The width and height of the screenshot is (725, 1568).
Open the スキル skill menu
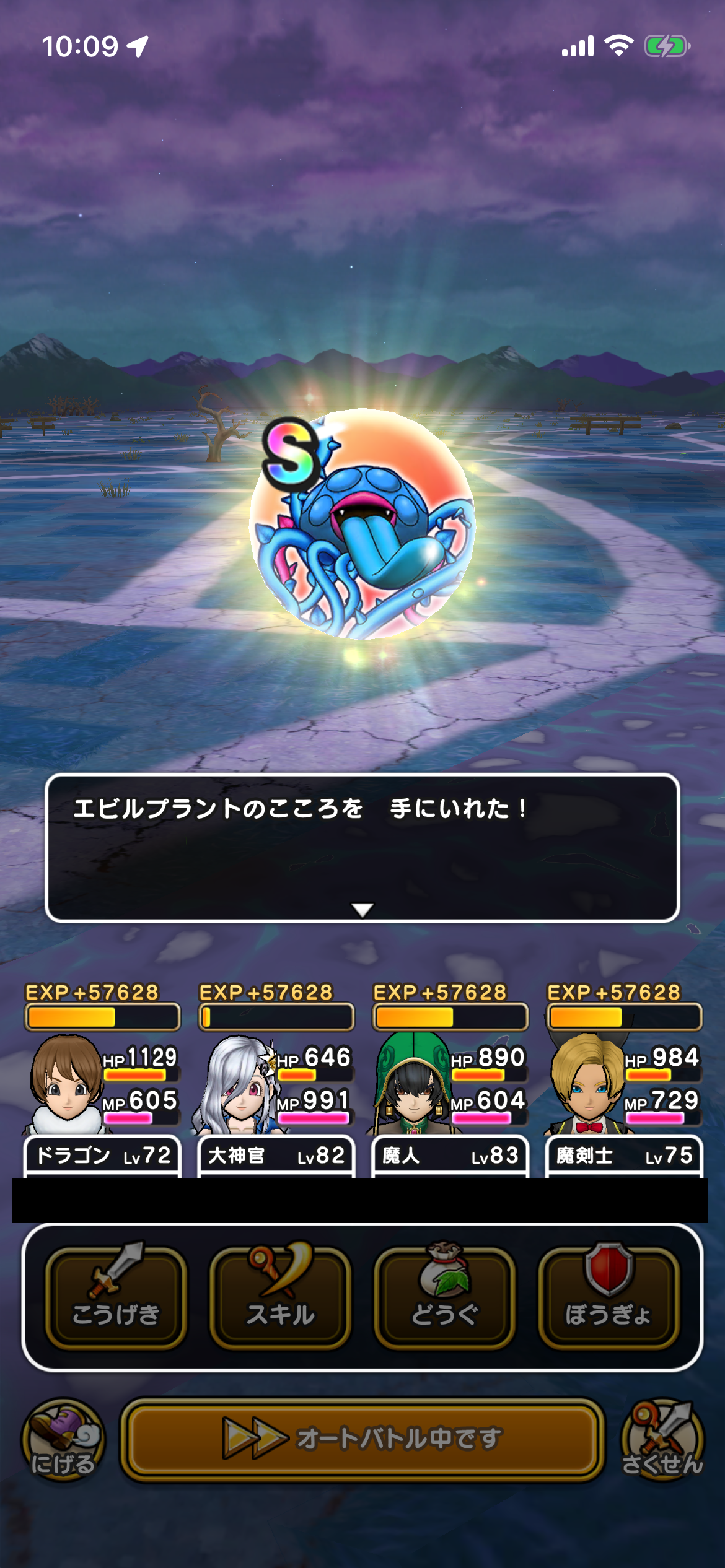coord(280,1297)
